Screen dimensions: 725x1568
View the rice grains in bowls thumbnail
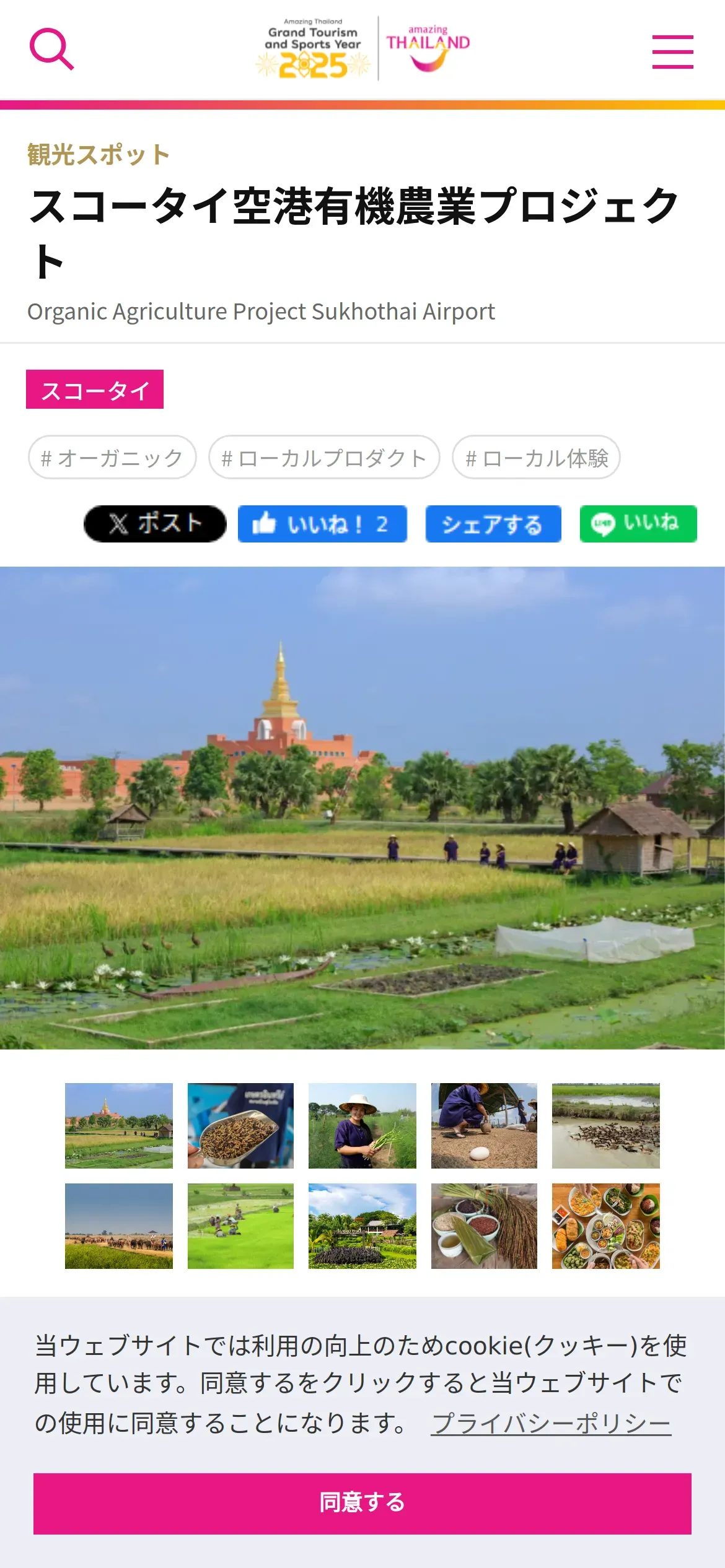point(484,1226)
